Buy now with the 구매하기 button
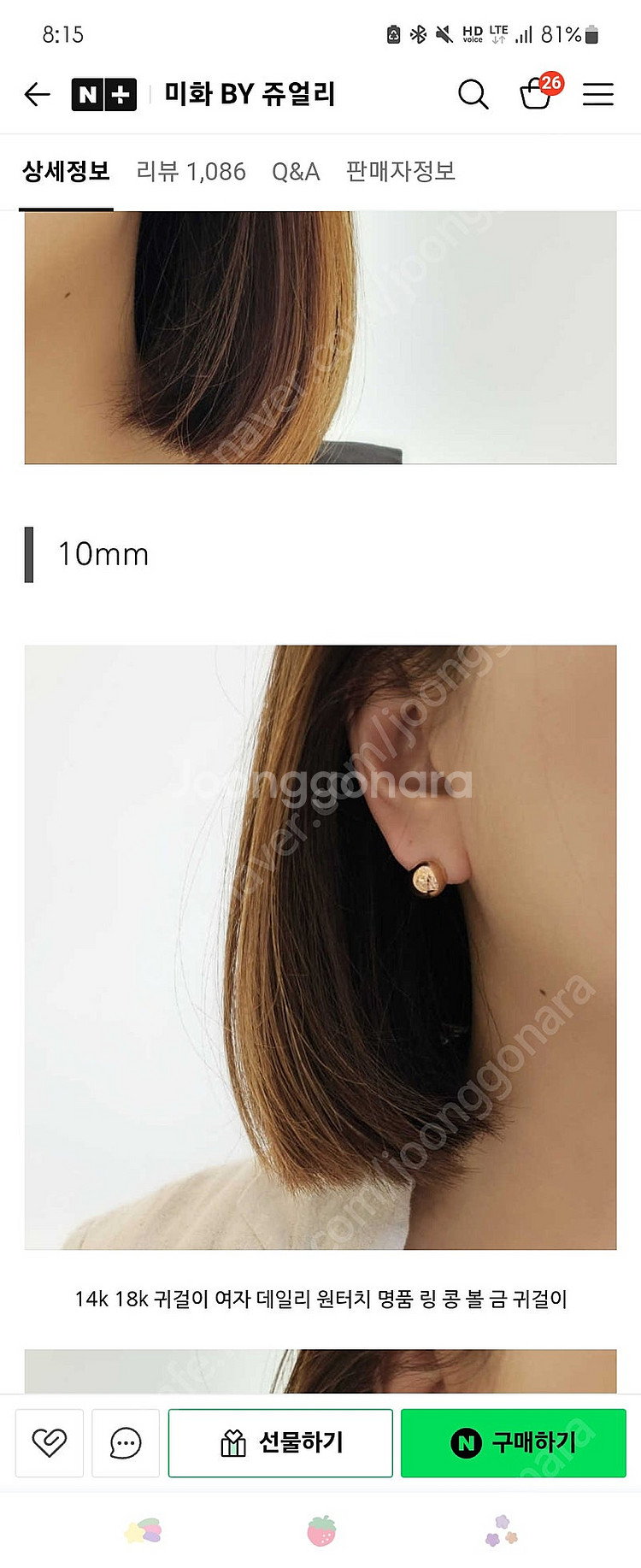Screen dimensions: 641x1568 pos(514,1443)
